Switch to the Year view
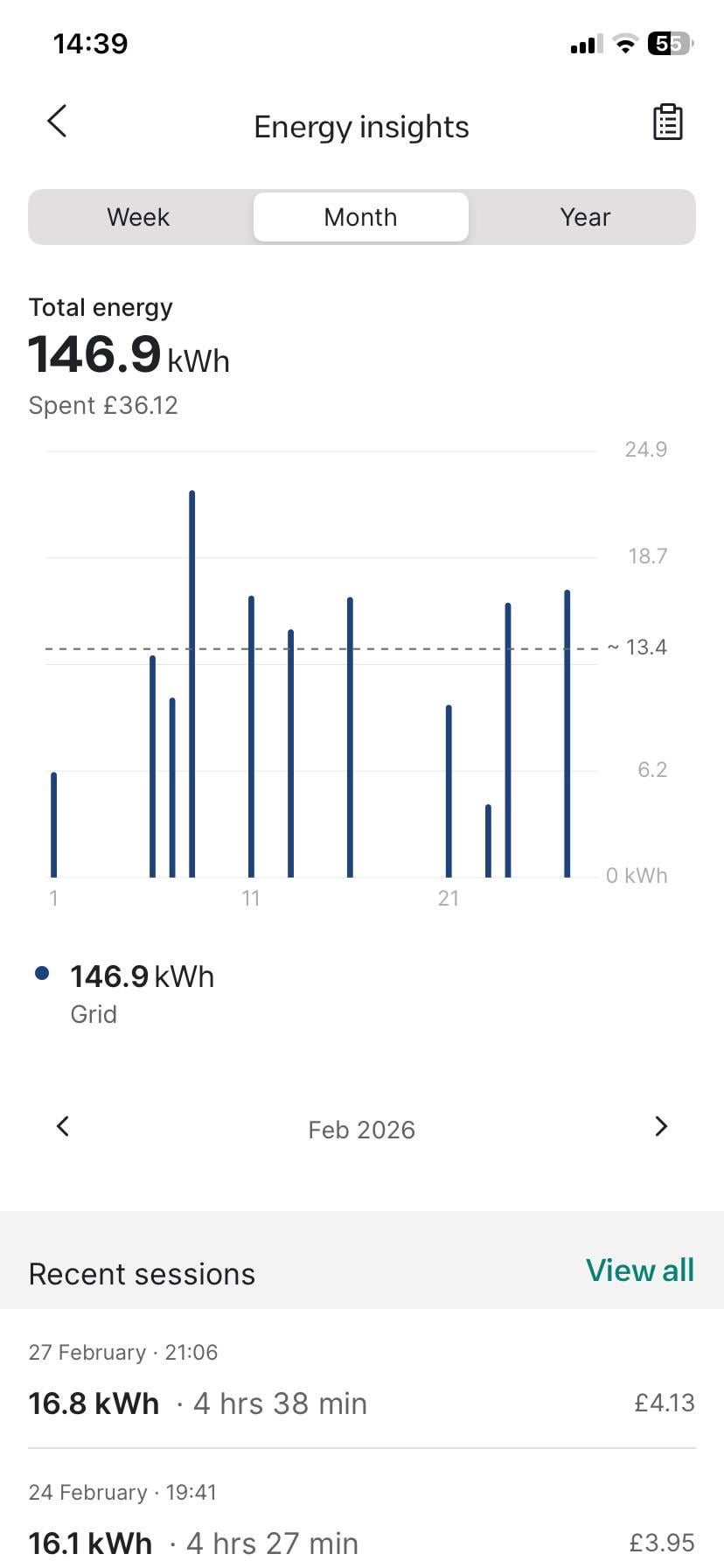Viewport: 724px width, 1568px height. pyautogui.click(x=584, y=217)
